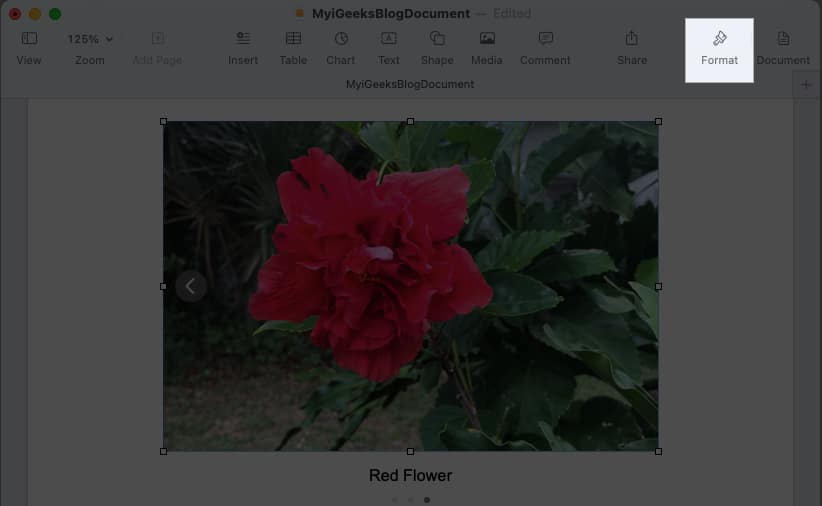Maximize window with green button
This screenshot has width=822, height=506.
[55, 14]
